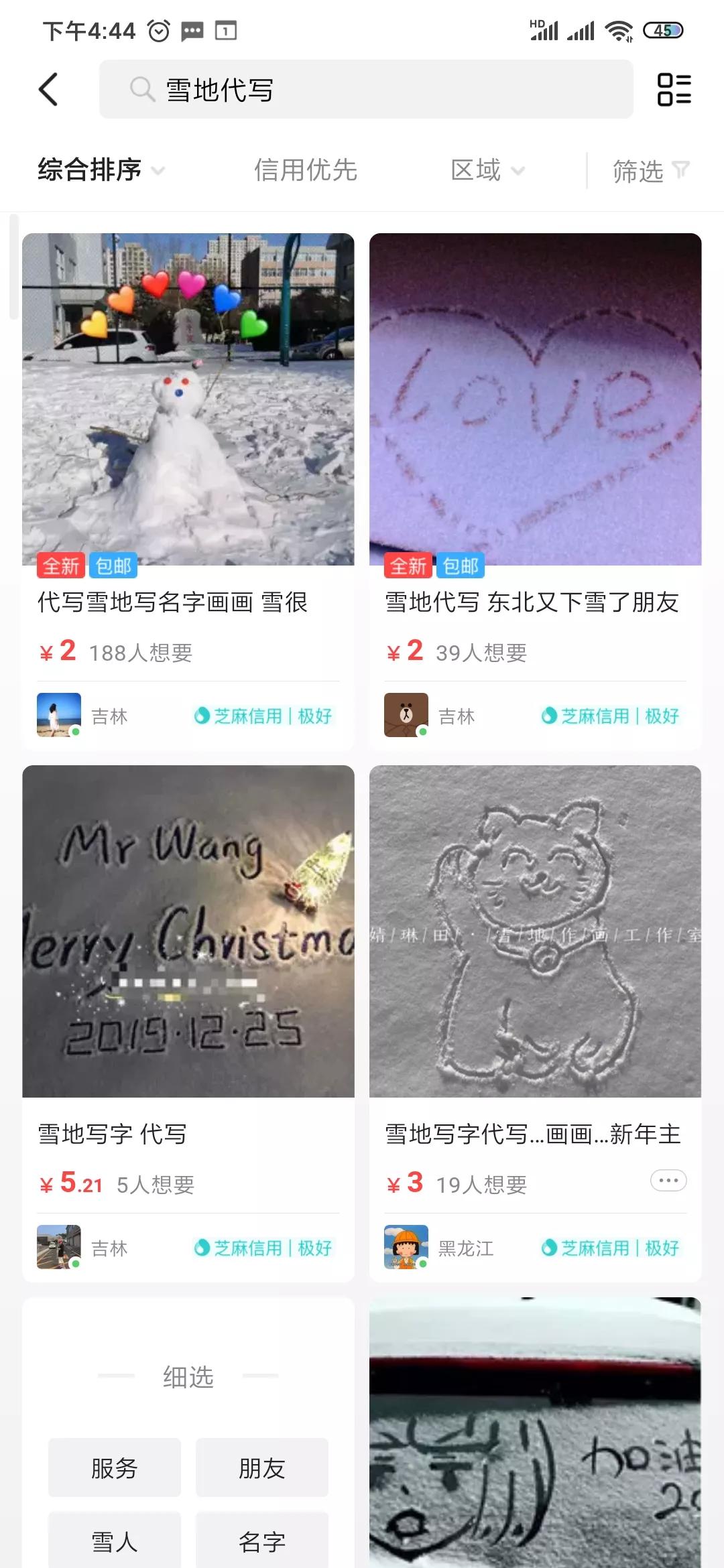Open the Mr Wang snow writing listing thumbnail

coord(188,931)
